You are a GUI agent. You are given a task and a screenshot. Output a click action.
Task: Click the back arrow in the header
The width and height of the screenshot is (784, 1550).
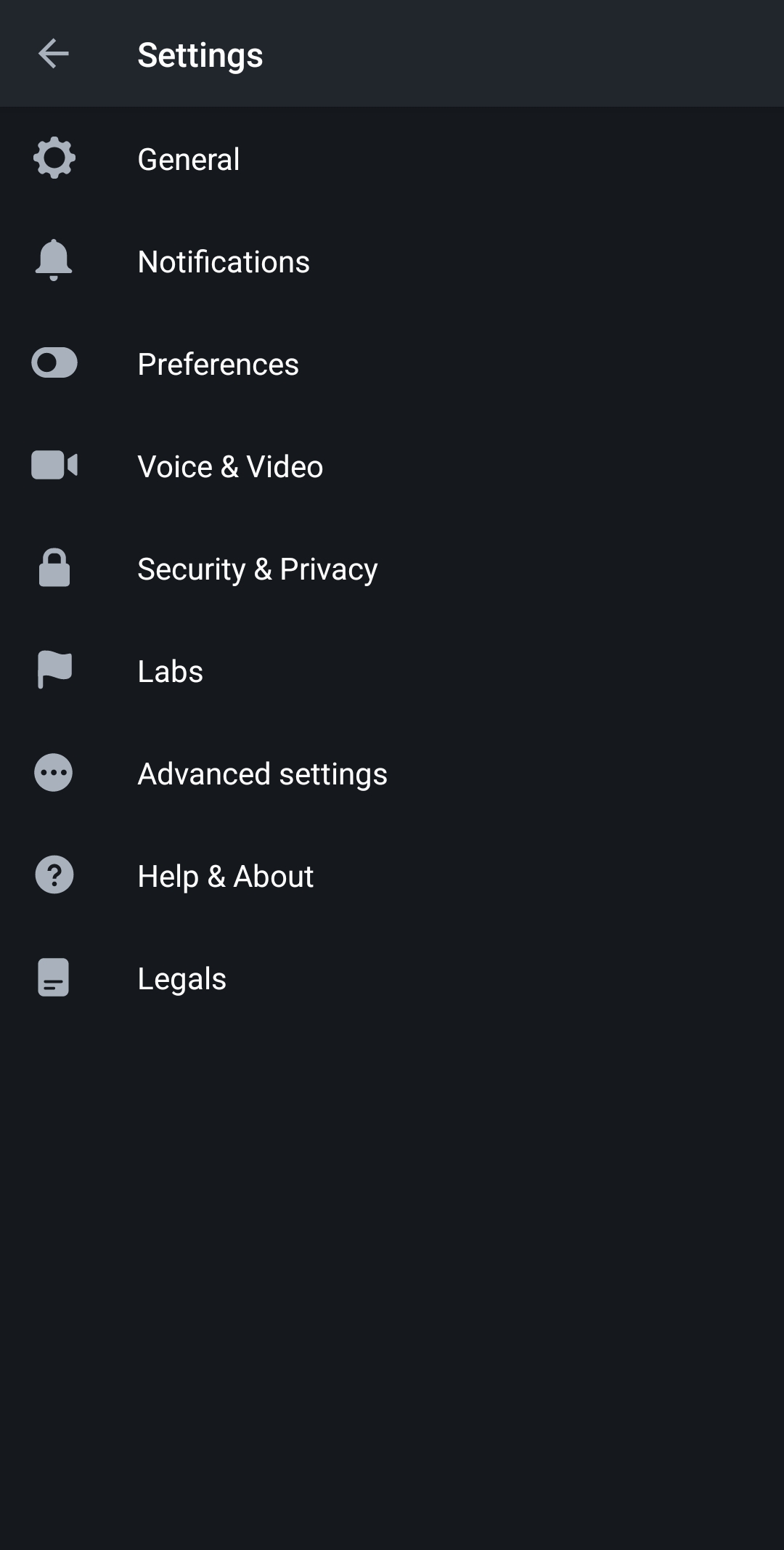[53, 54]
